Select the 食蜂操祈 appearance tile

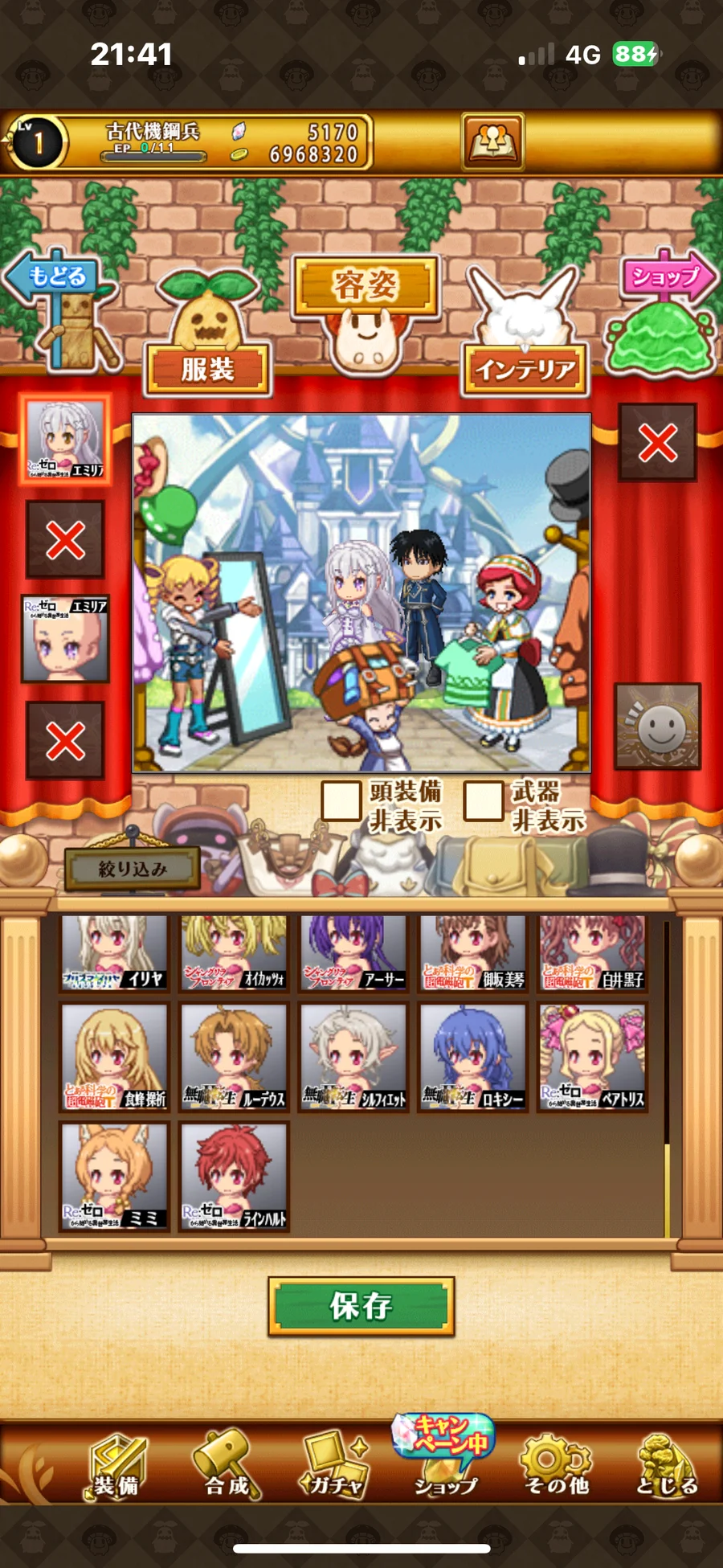click(115, 1057)
